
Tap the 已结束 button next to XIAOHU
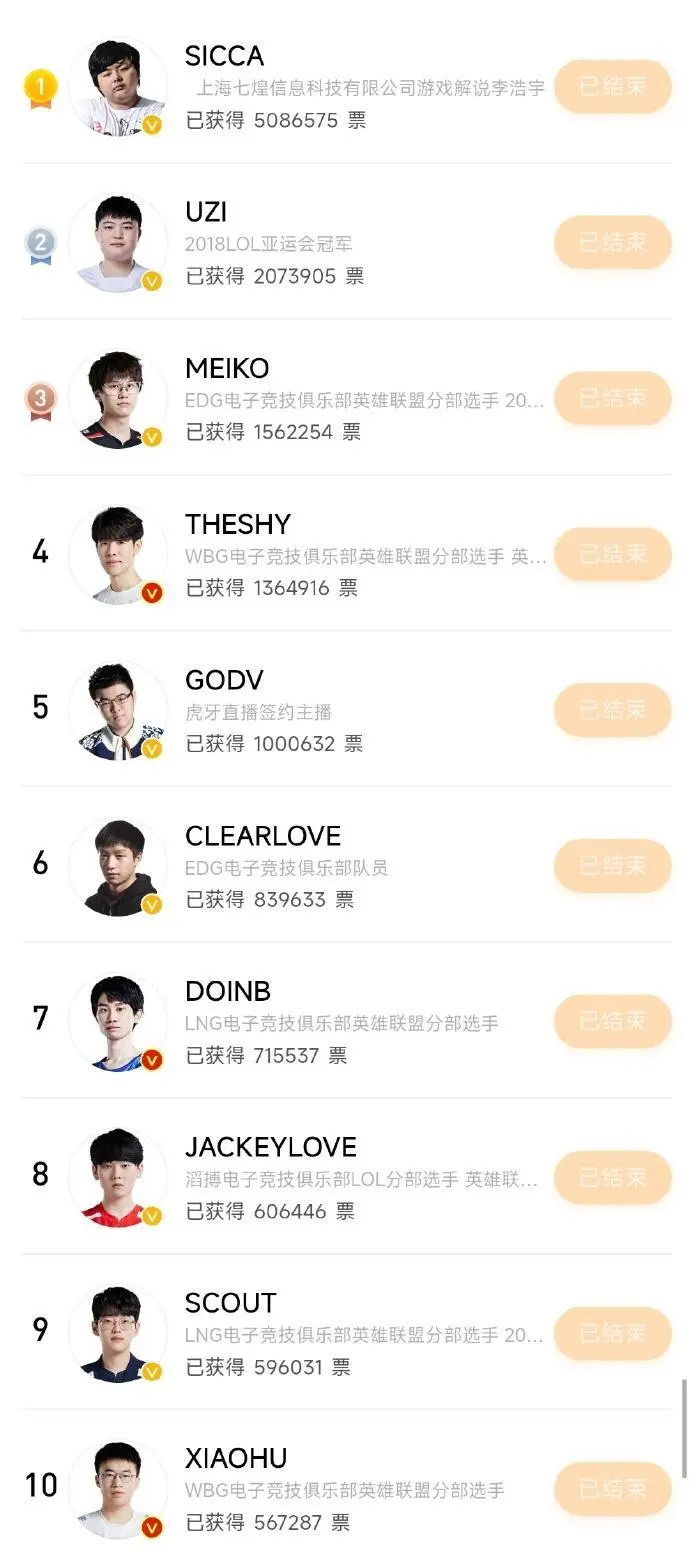click(612, 1489)
